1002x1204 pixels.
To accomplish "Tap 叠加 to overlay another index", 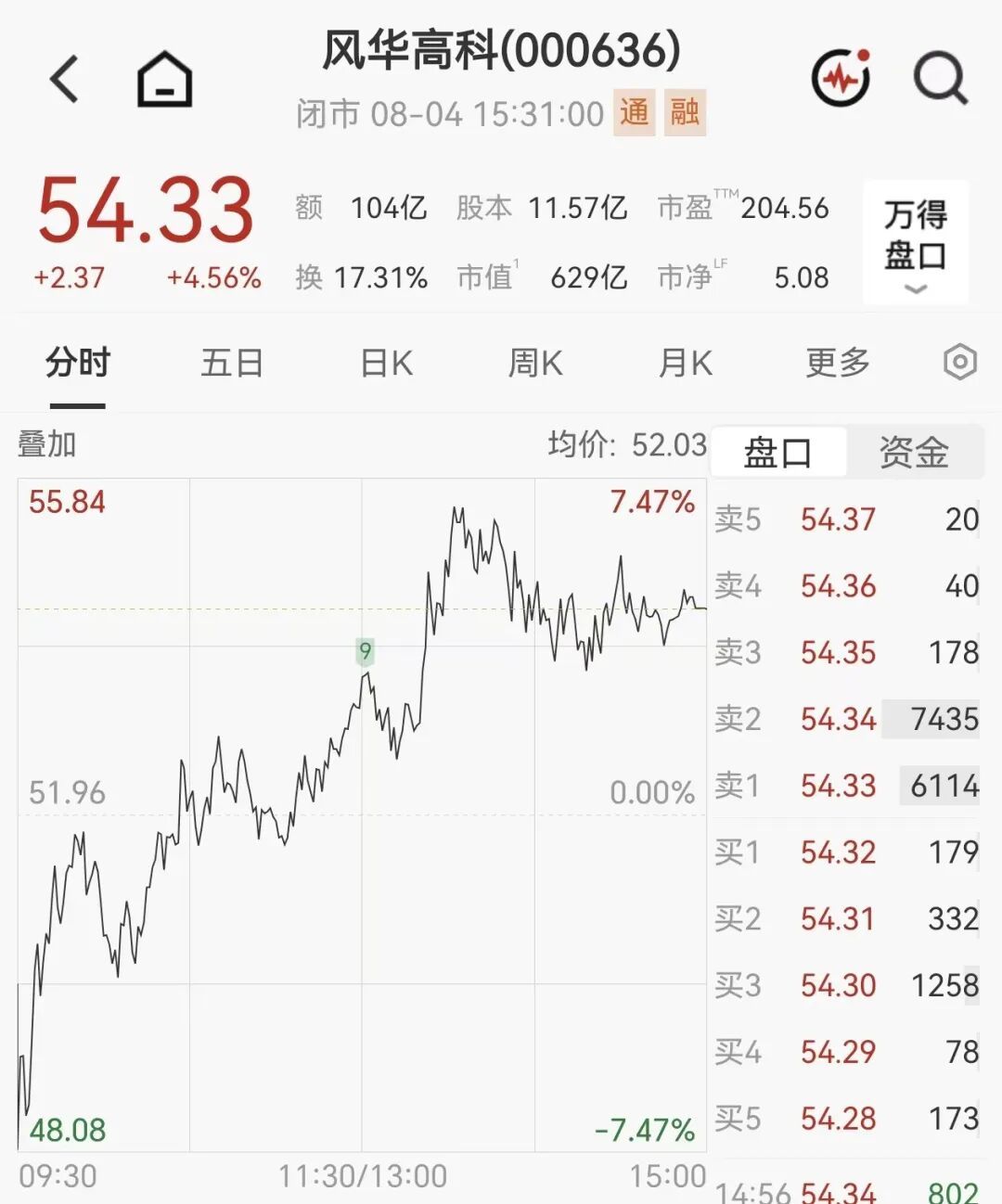I will [x=46, y=444].
